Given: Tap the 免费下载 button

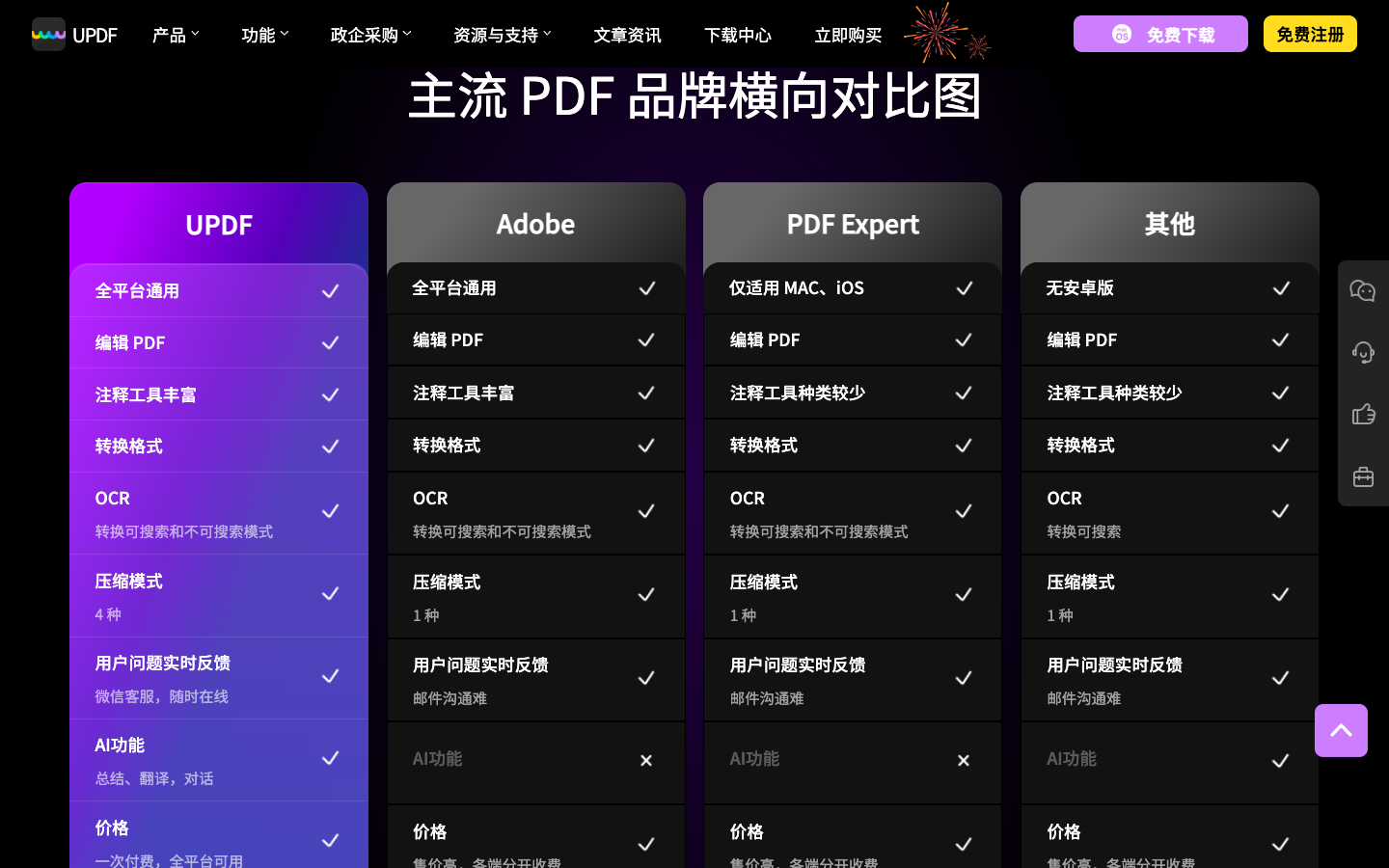Looking at the screenshot, I should point(1160,35).
